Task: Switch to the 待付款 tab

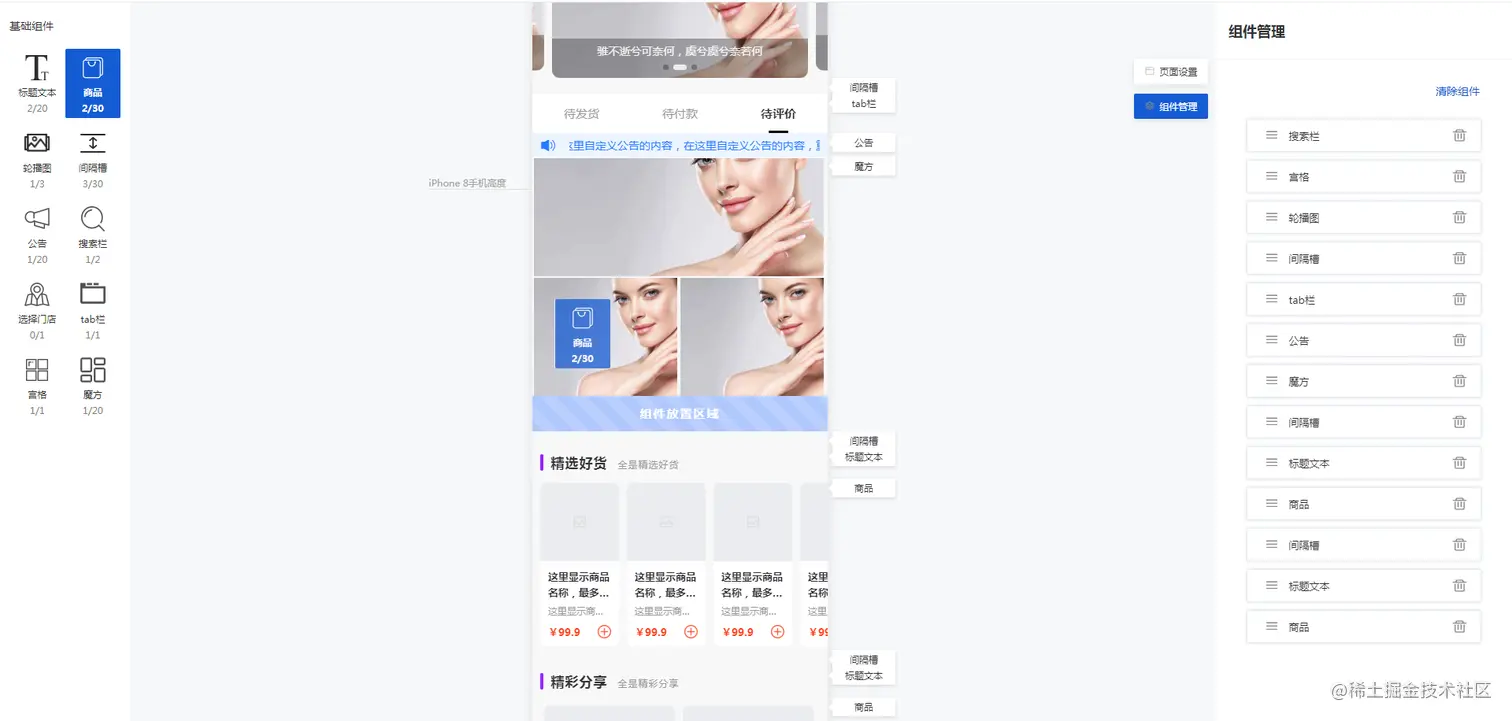Action: pyautogui.click(x=680, y=114)
